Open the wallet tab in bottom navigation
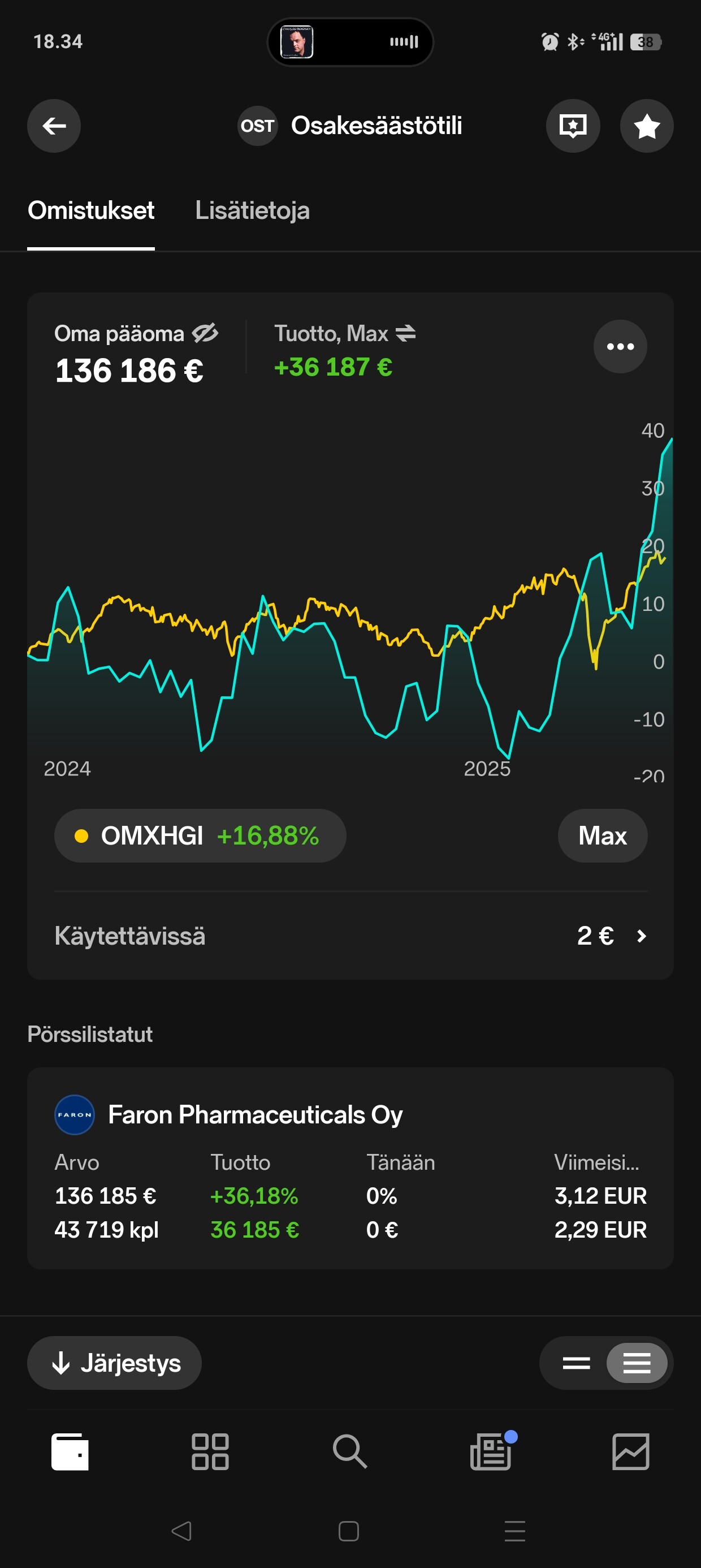This screenshot has height=1568, width=701. pos(70,1451)
